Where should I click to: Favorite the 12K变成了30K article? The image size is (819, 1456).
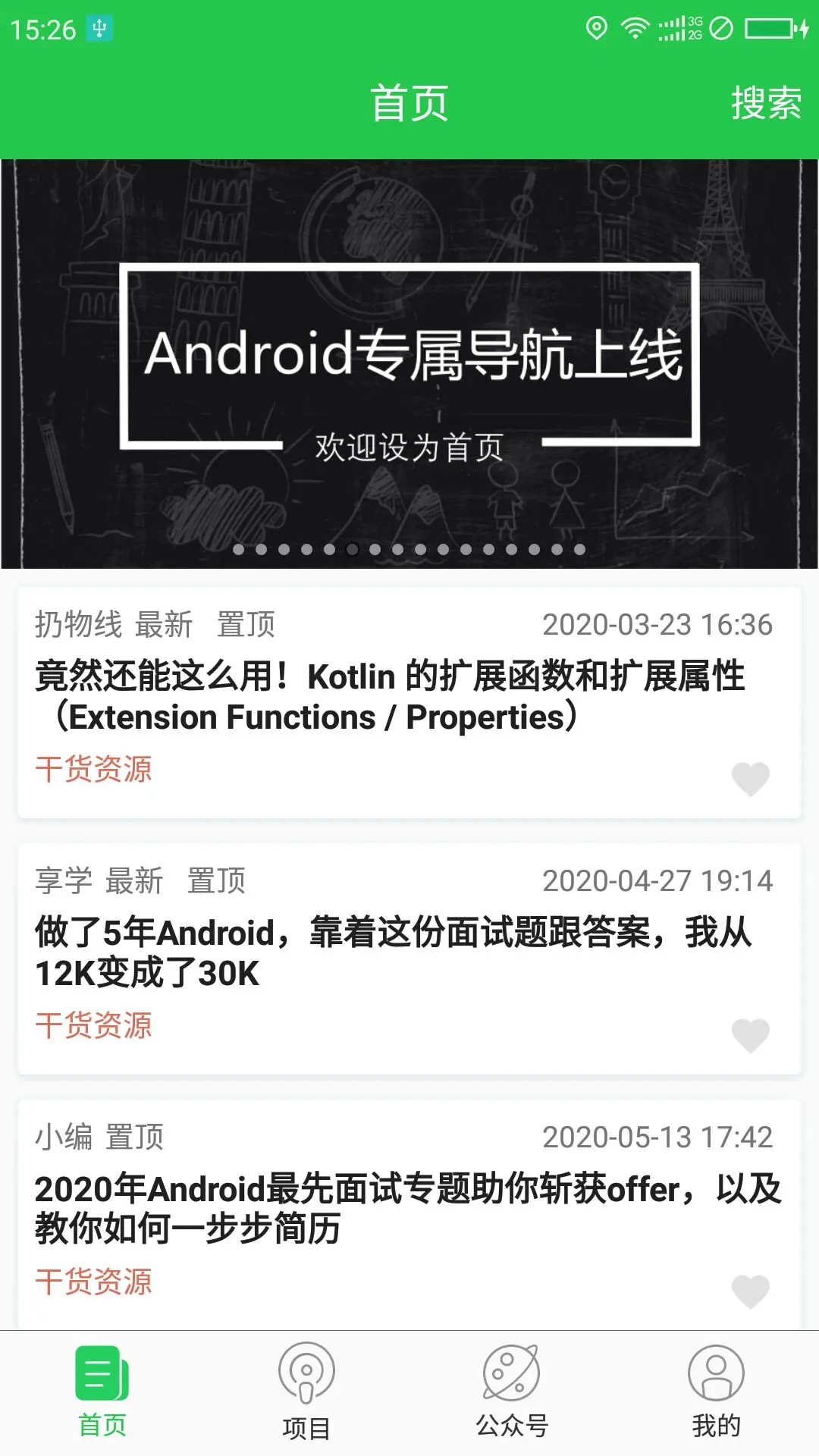coord(750,1035)
